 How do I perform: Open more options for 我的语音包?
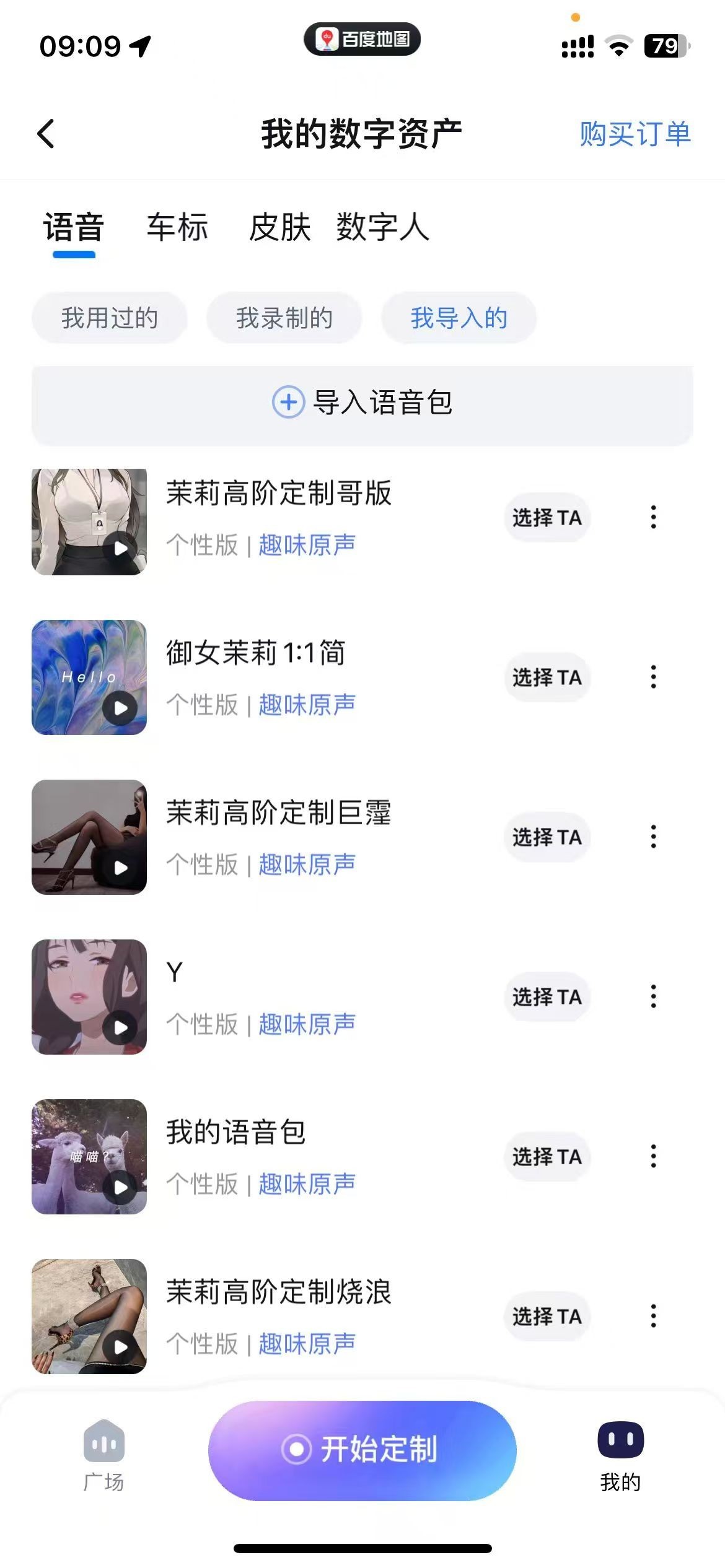click(x=653, y=1156)
